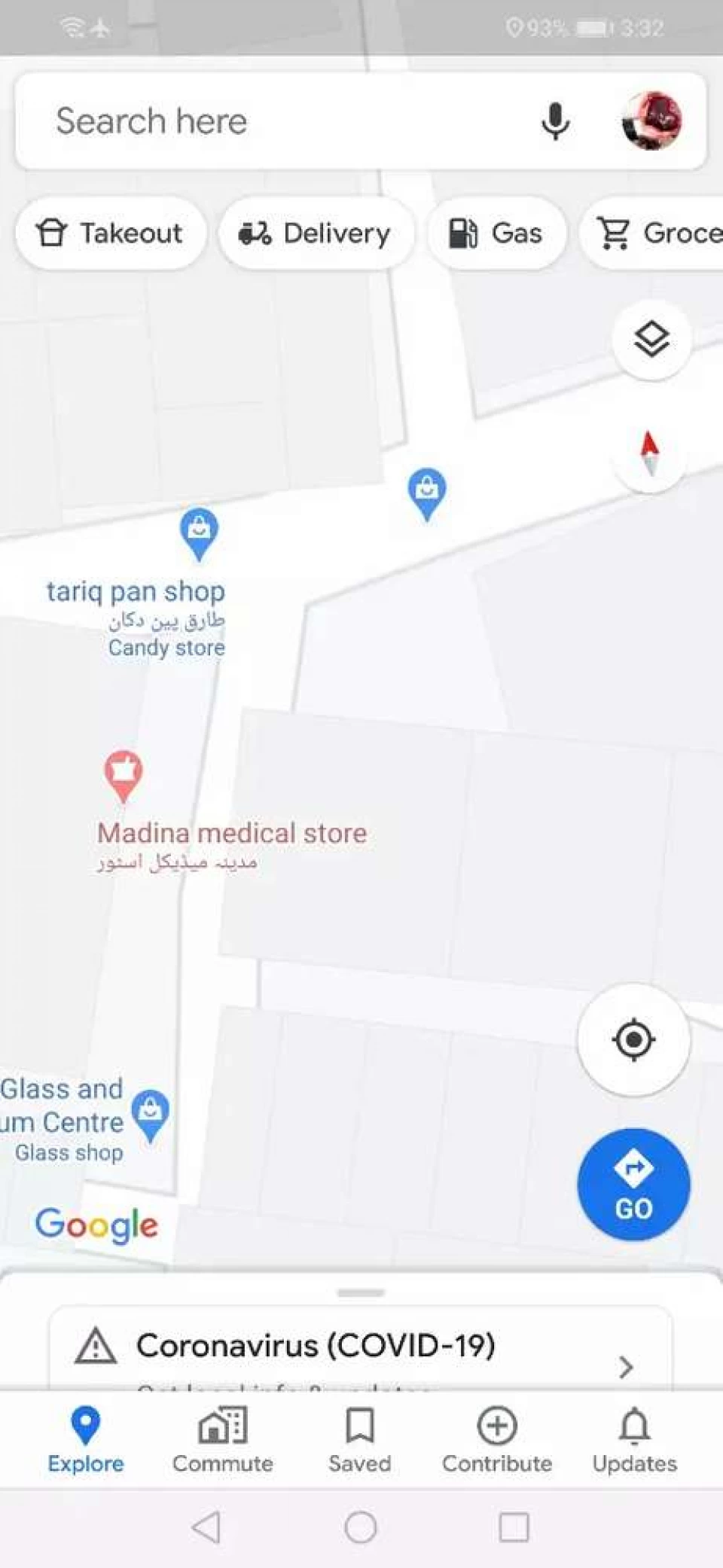Screen dimensions: 723x1568
Task: Open Madina medical store marker
Action: (124, 774)
